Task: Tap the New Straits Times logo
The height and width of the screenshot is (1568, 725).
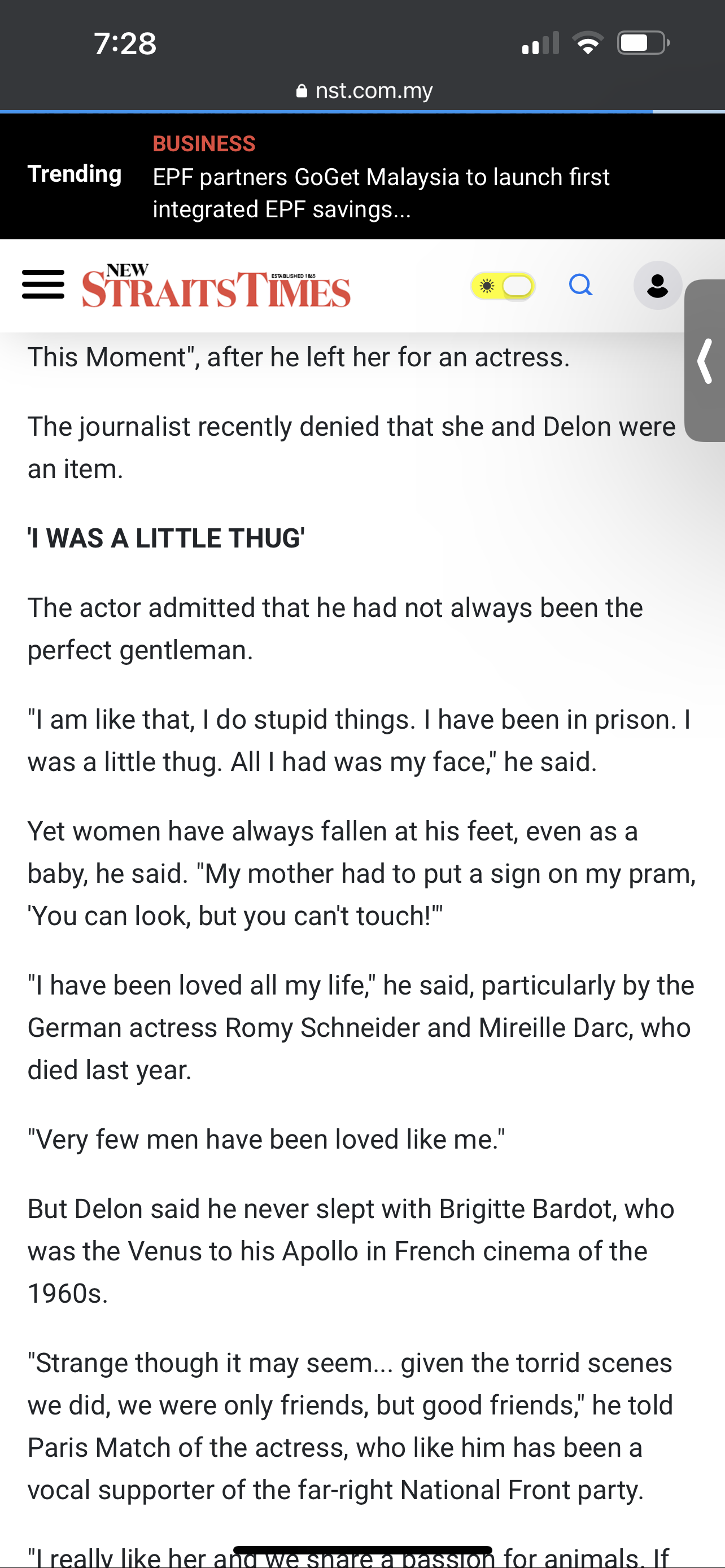Action: (x=216, y=286)
